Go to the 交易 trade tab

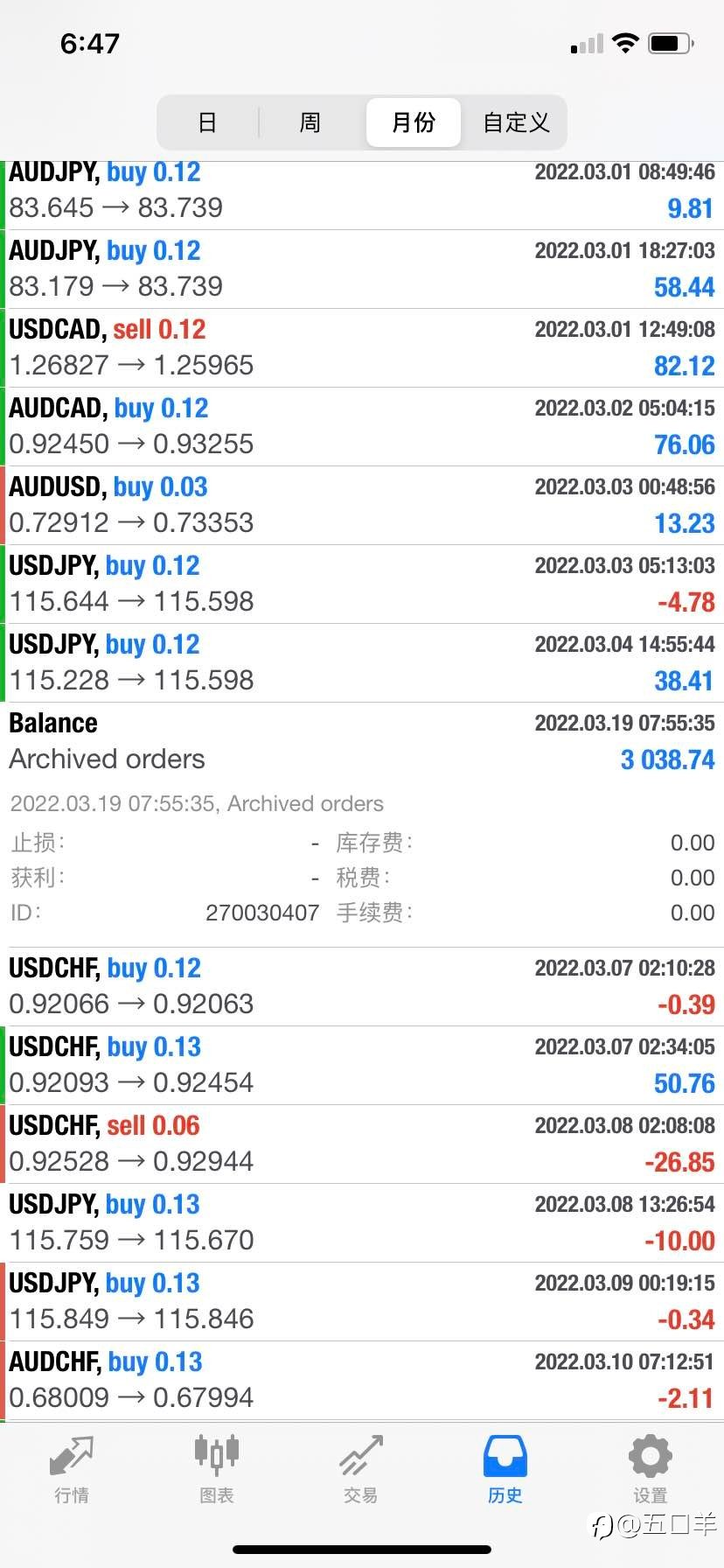coord(361,1469)
